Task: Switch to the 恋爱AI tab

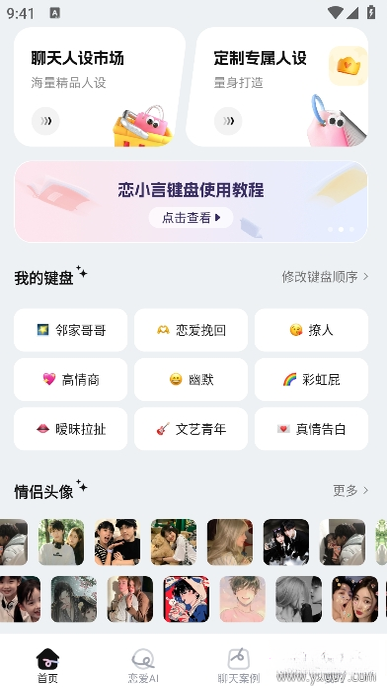Action: (x=143, y=666)
